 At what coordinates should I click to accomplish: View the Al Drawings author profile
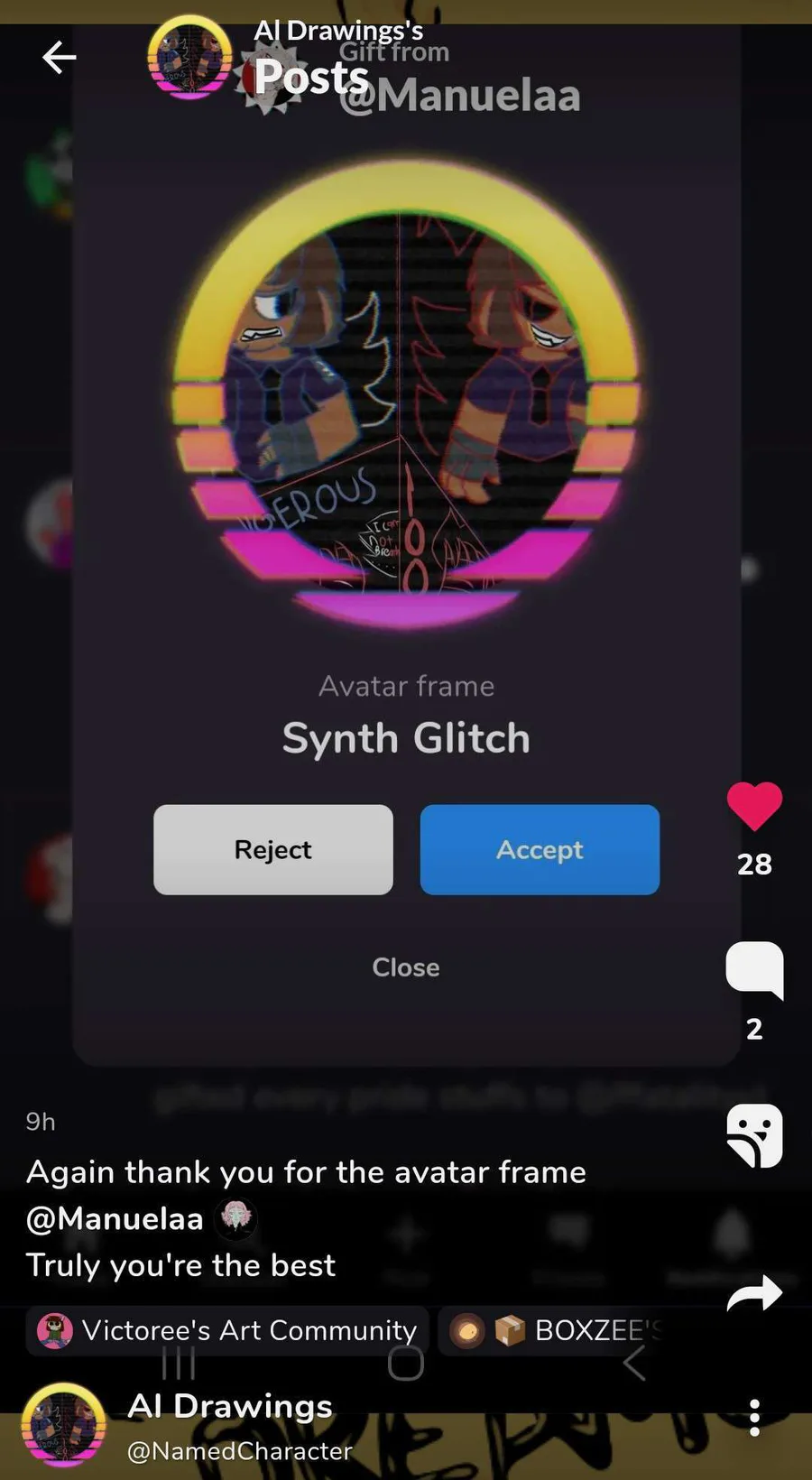tap(230, 1406)
